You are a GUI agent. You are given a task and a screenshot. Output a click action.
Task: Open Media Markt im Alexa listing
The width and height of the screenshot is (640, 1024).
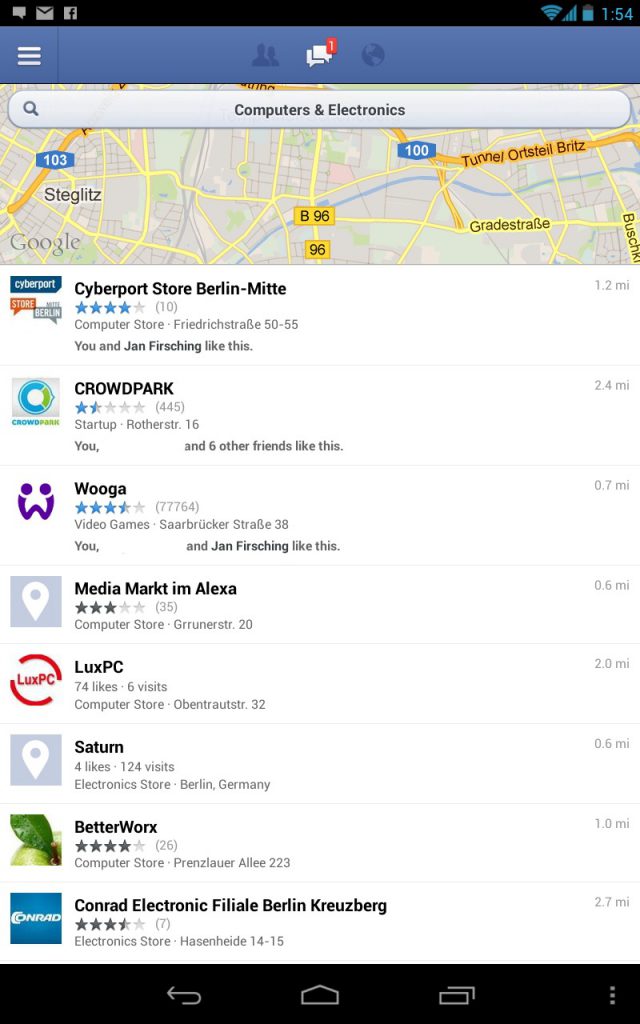click(x=320, y=605)
